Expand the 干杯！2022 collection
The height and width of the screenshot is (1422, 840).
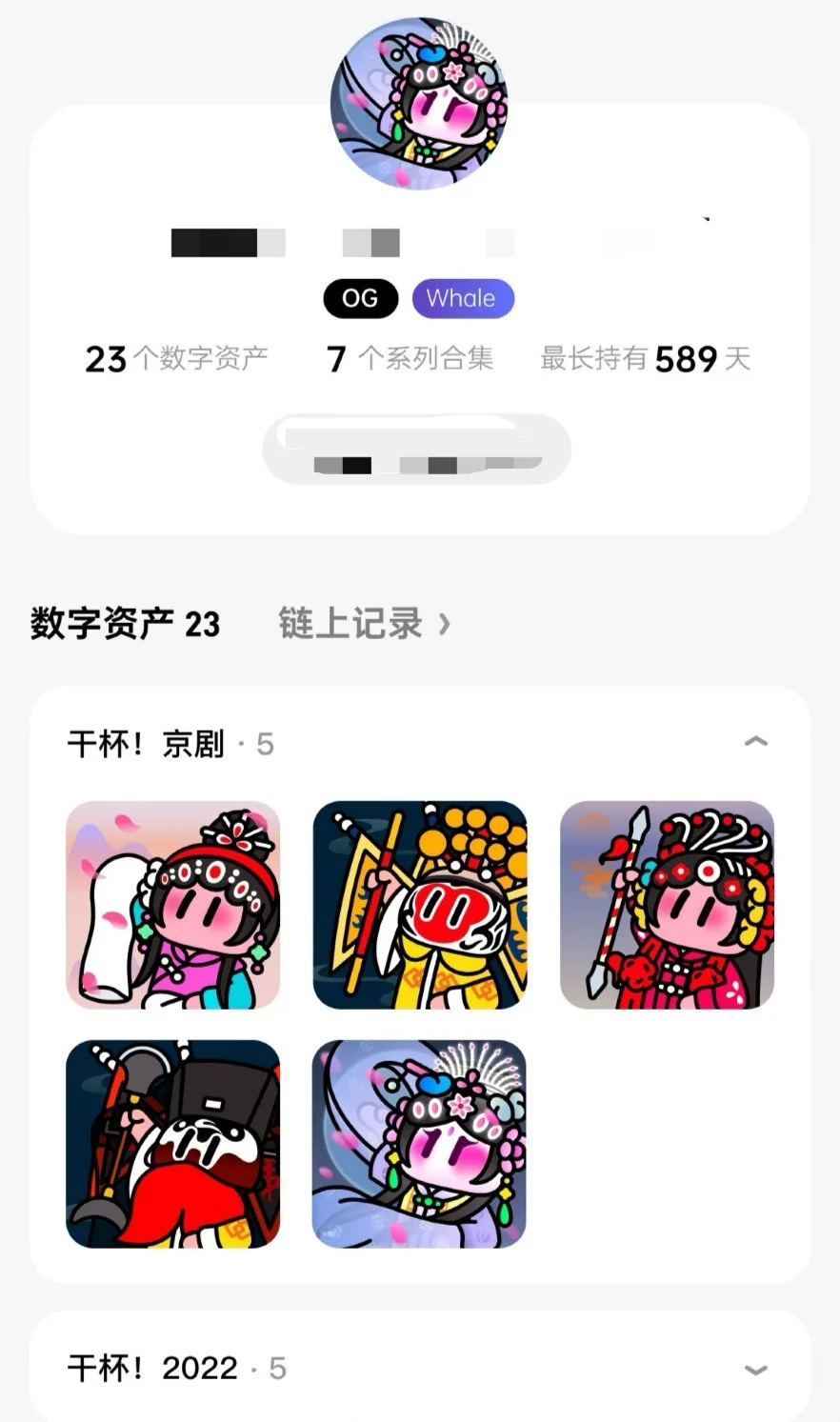click(x=755, y=1370)
